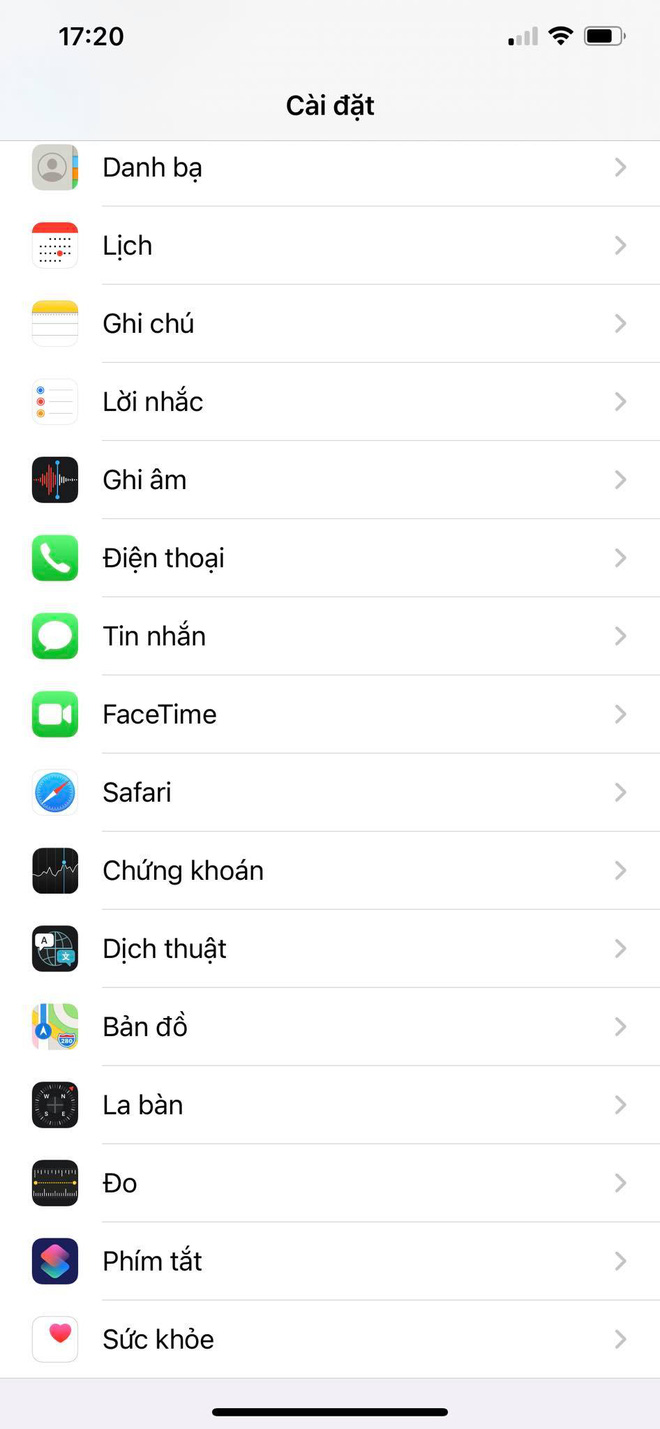The width and height of the screenshot is (660, 1429).
Task: Open Tin nhắn settings
Action: [x=330, y=636]
